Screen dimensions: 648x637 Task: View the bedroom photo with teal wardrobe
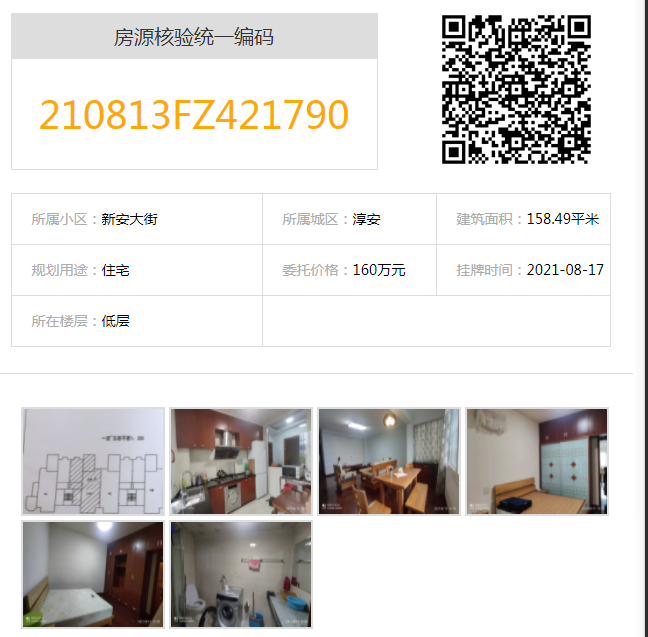click(537, 461)
